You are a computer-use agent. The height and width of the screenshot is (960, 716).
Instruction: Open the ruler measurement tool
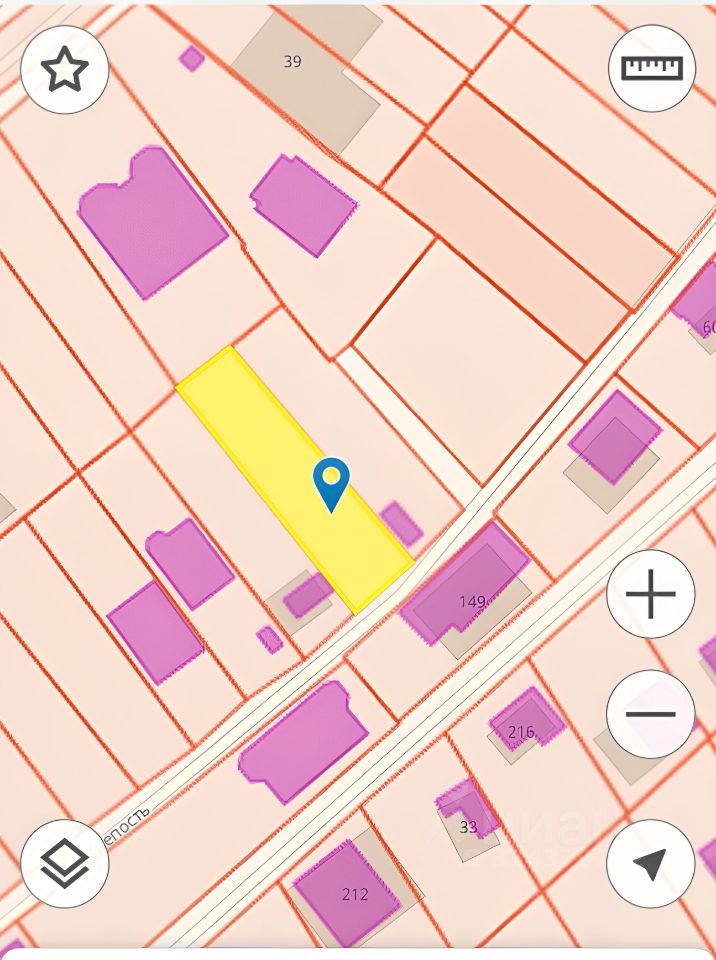[651, 68]
